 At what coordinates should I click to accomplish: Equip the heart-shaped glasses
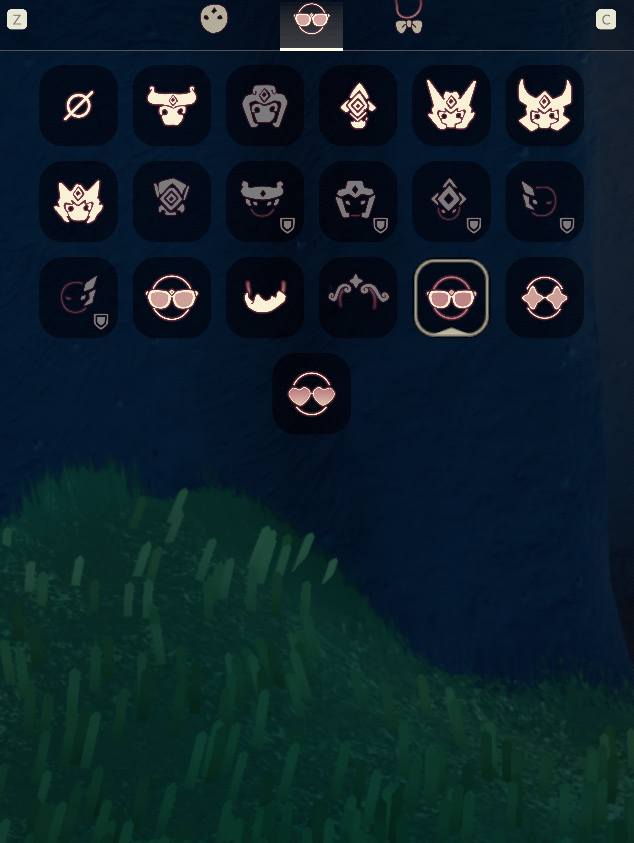(x=311, y=394)
